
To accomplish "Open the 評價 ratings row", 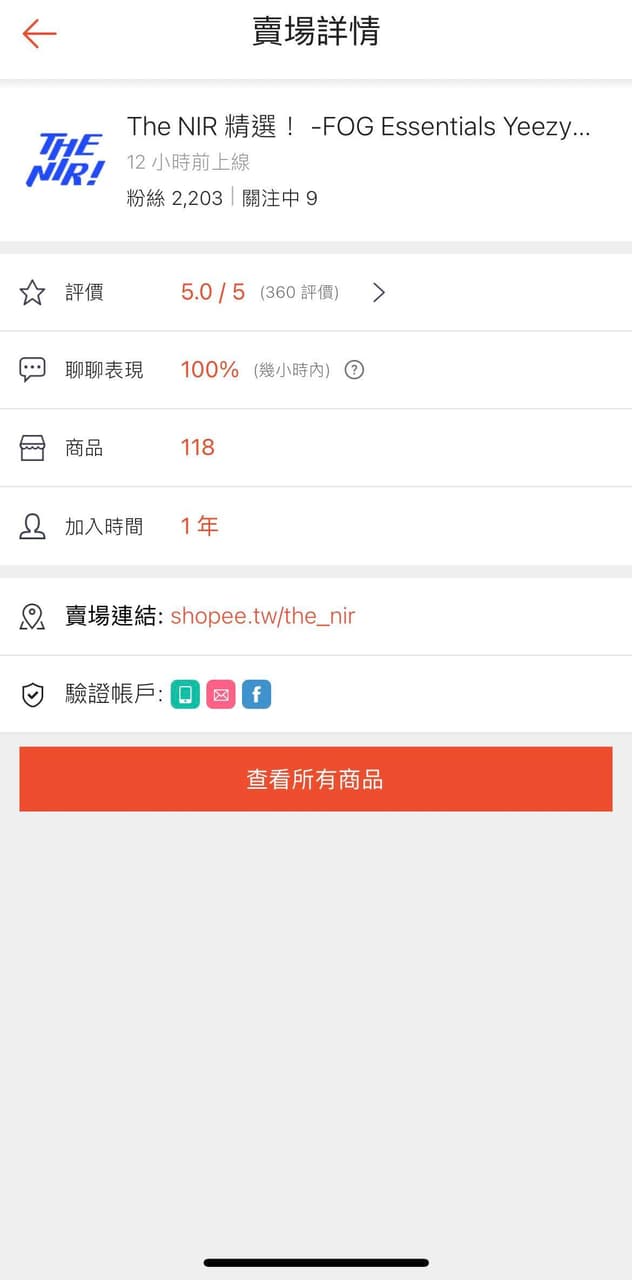I will 315,292.
